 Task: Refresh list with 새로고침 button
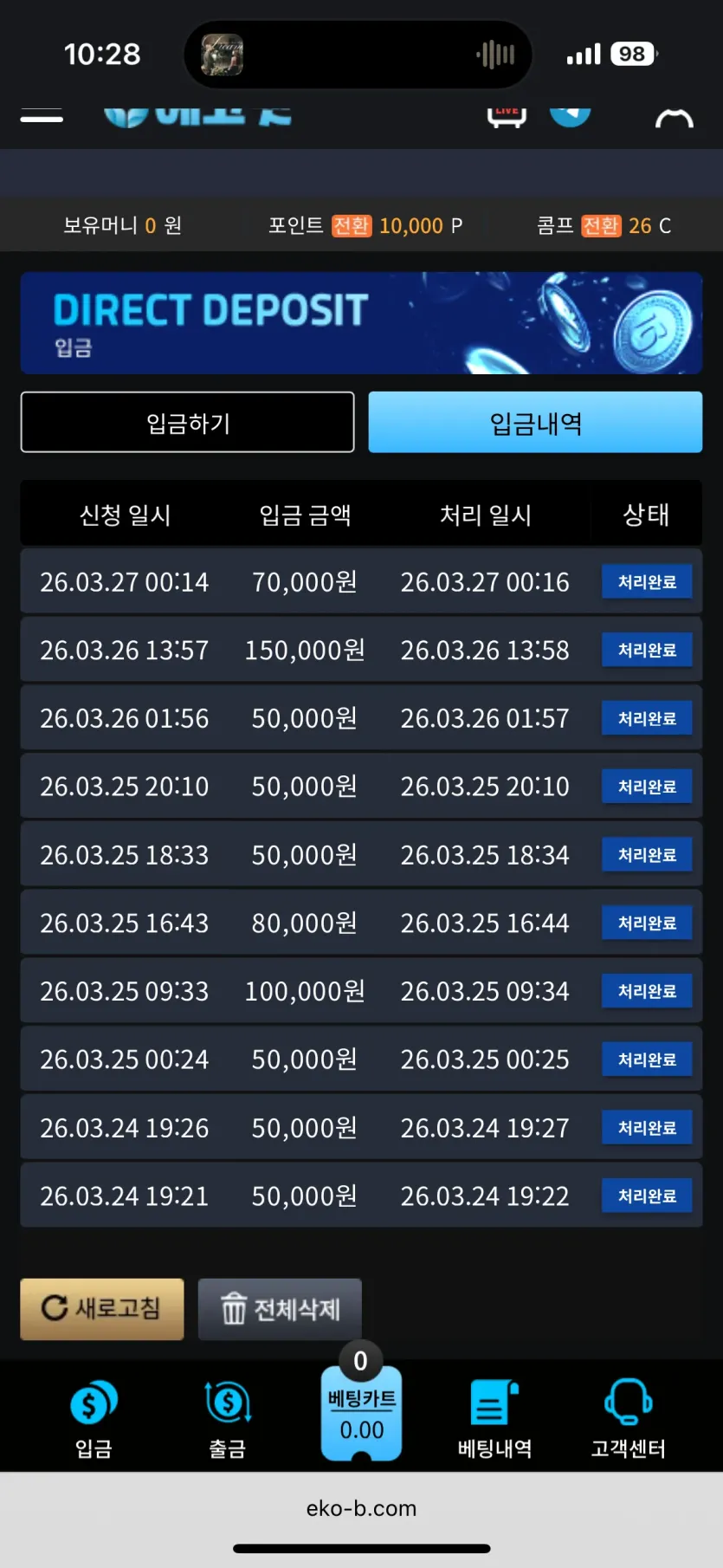[x=102, y=1308]
